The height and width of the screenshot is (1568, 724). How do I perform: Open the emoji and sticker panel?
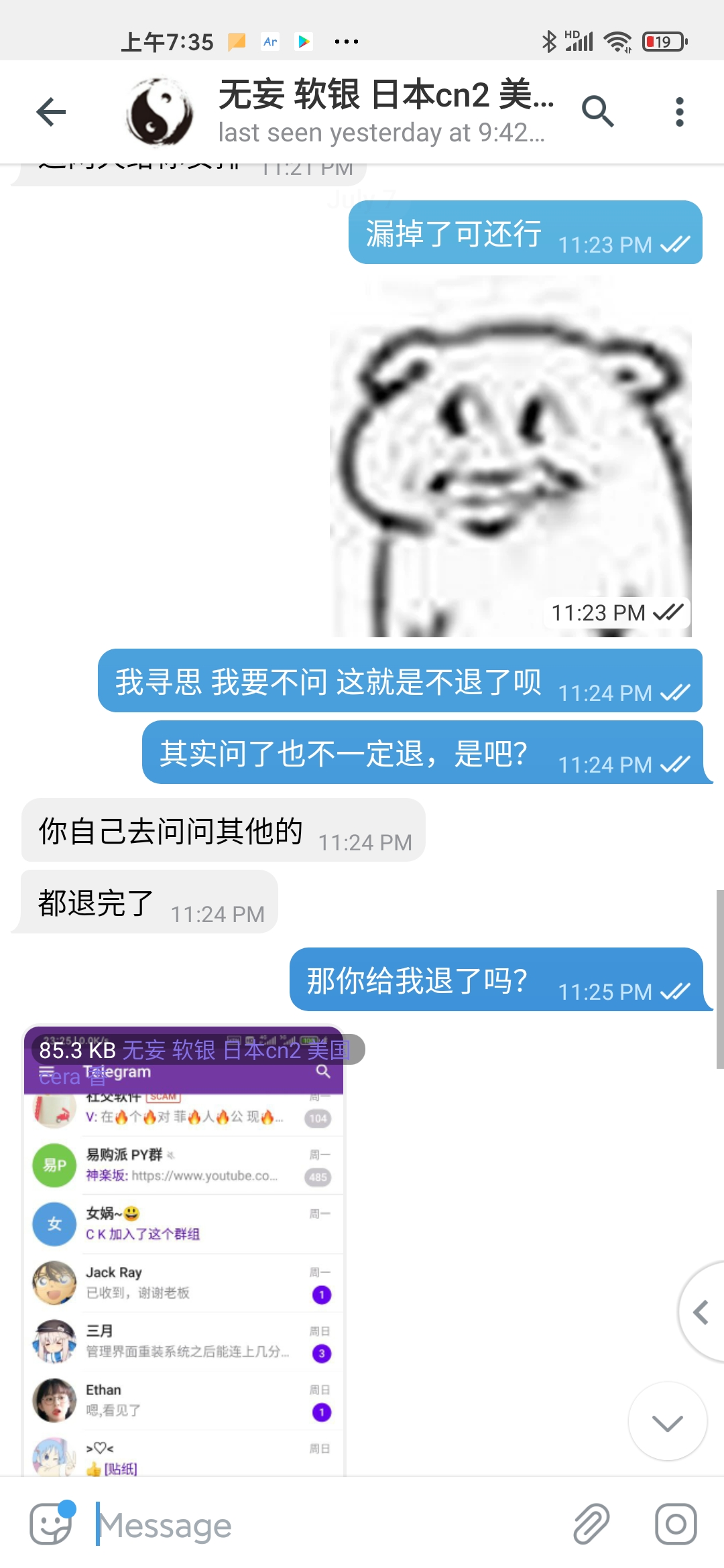pyautogui.click(x=51, y=1524)
